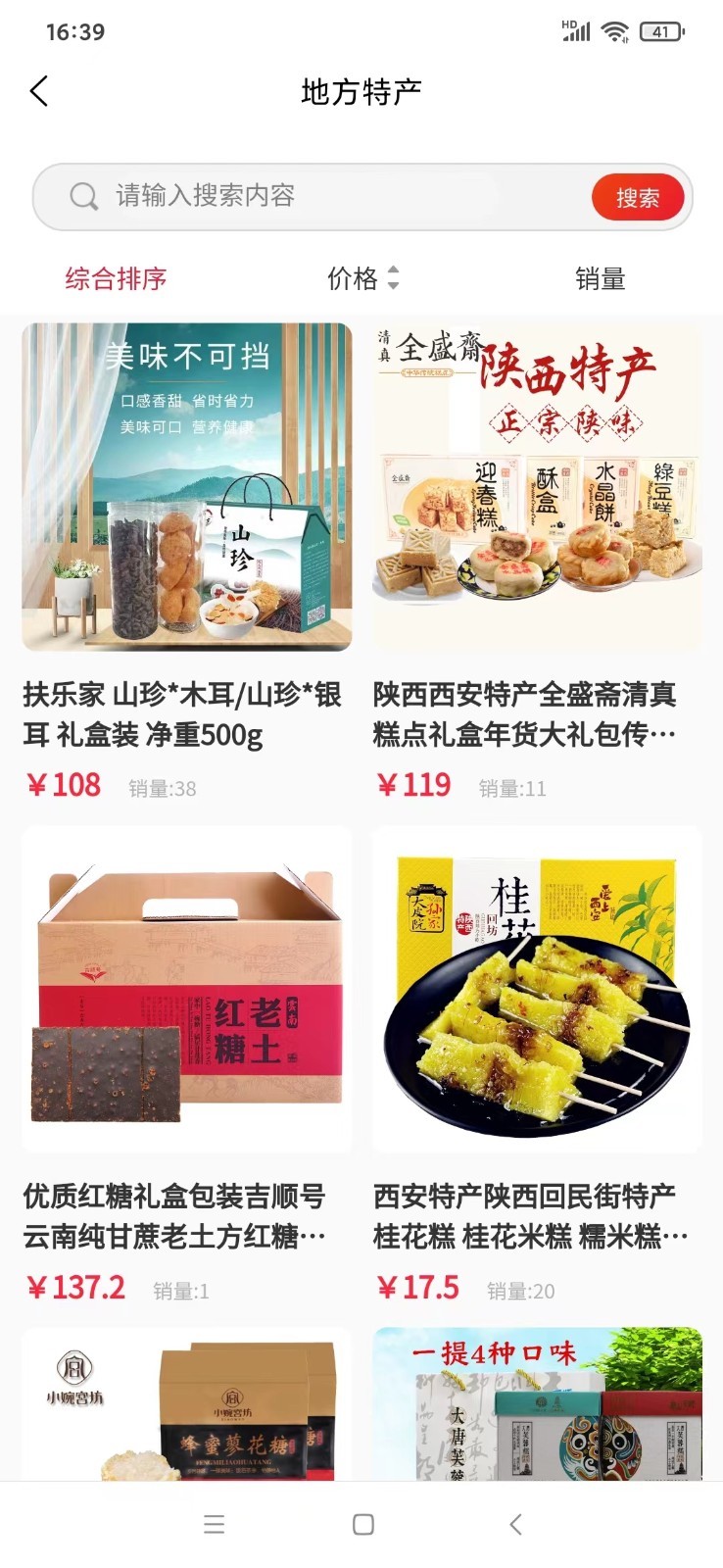The width and height of the screenshot is (723, 1568).
Task: Sort products by 销量
Action: (x=600, y=279)
